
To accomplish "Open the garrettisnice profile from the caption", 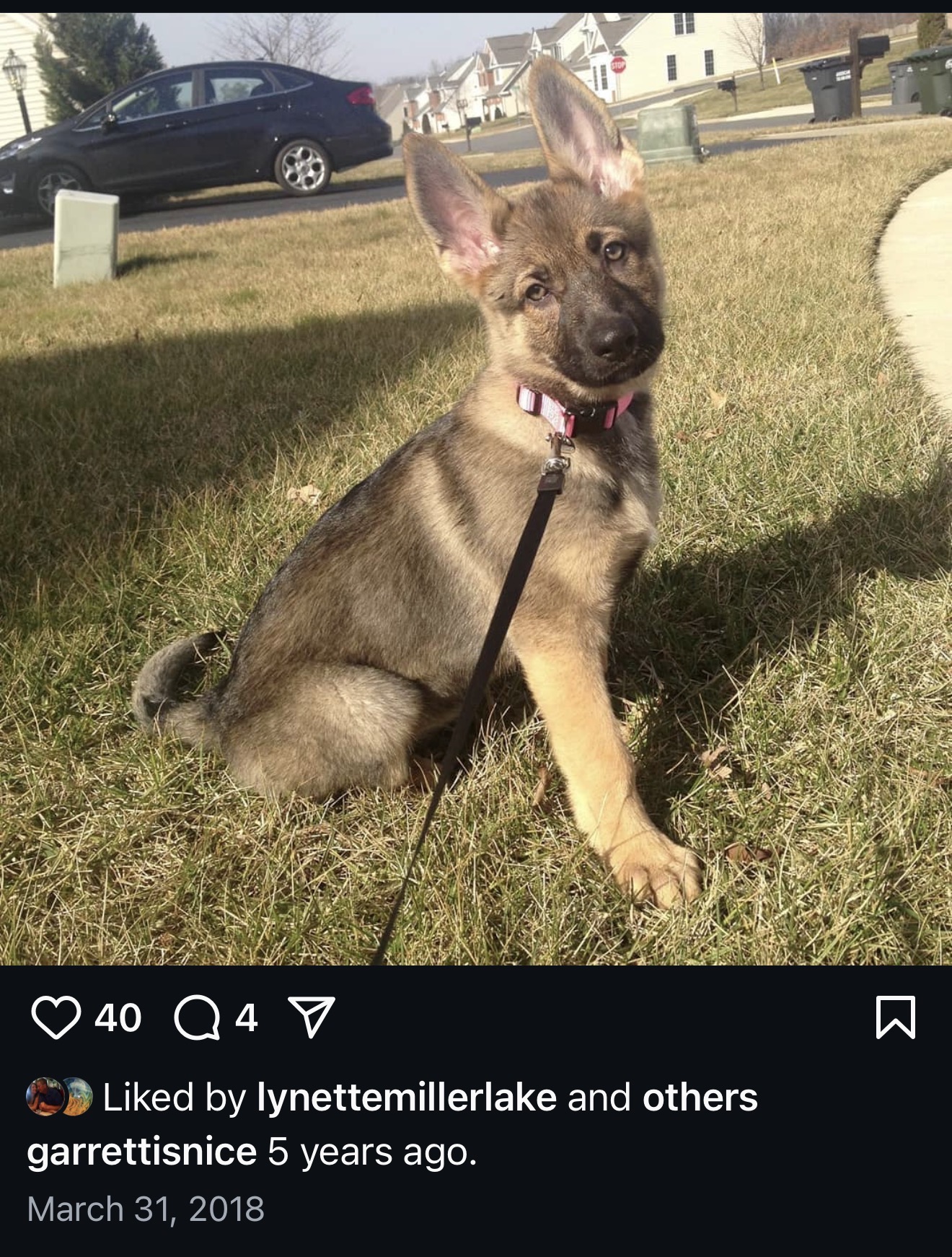I will click(141, 1152).
